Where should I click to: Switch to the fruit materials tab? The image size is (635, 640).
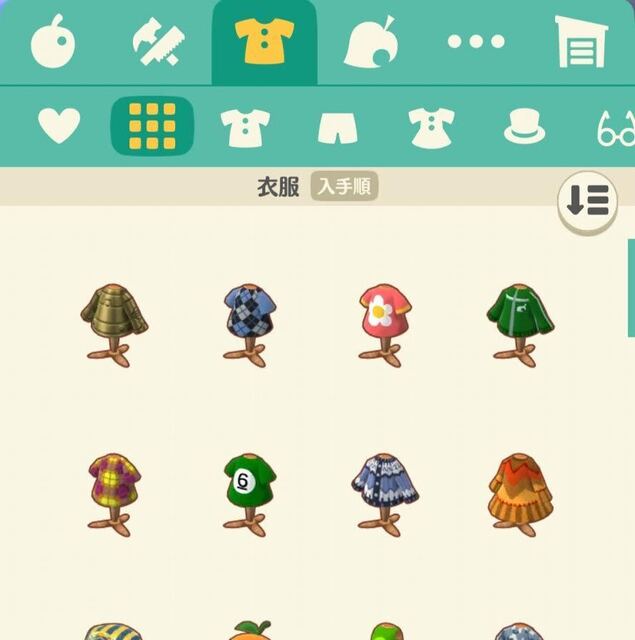(x=53, y=43)
